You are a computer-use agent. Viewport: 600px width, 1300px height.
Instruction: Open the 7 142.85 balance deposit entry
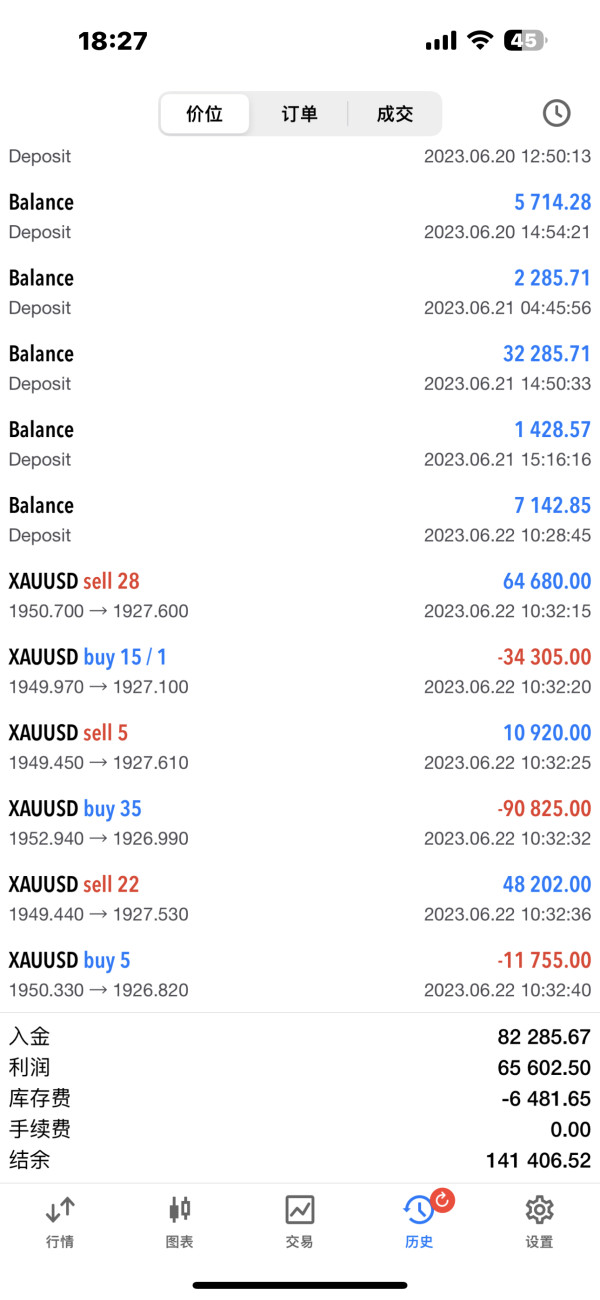[x=300, y=520]
